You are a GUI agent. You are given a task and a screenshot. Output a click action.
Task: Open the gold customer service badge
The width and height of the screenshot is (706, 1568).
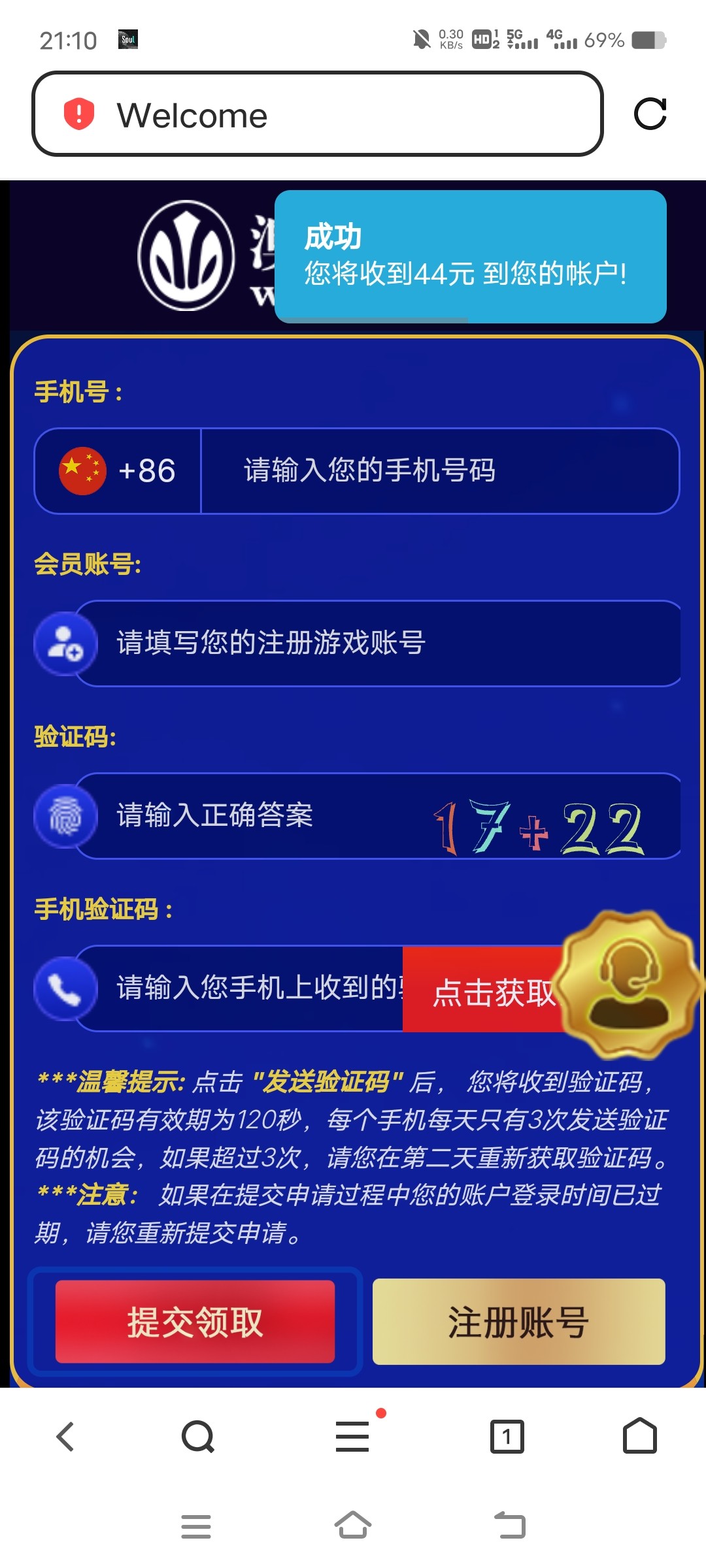pyautogui.click(x=629, y=984)
